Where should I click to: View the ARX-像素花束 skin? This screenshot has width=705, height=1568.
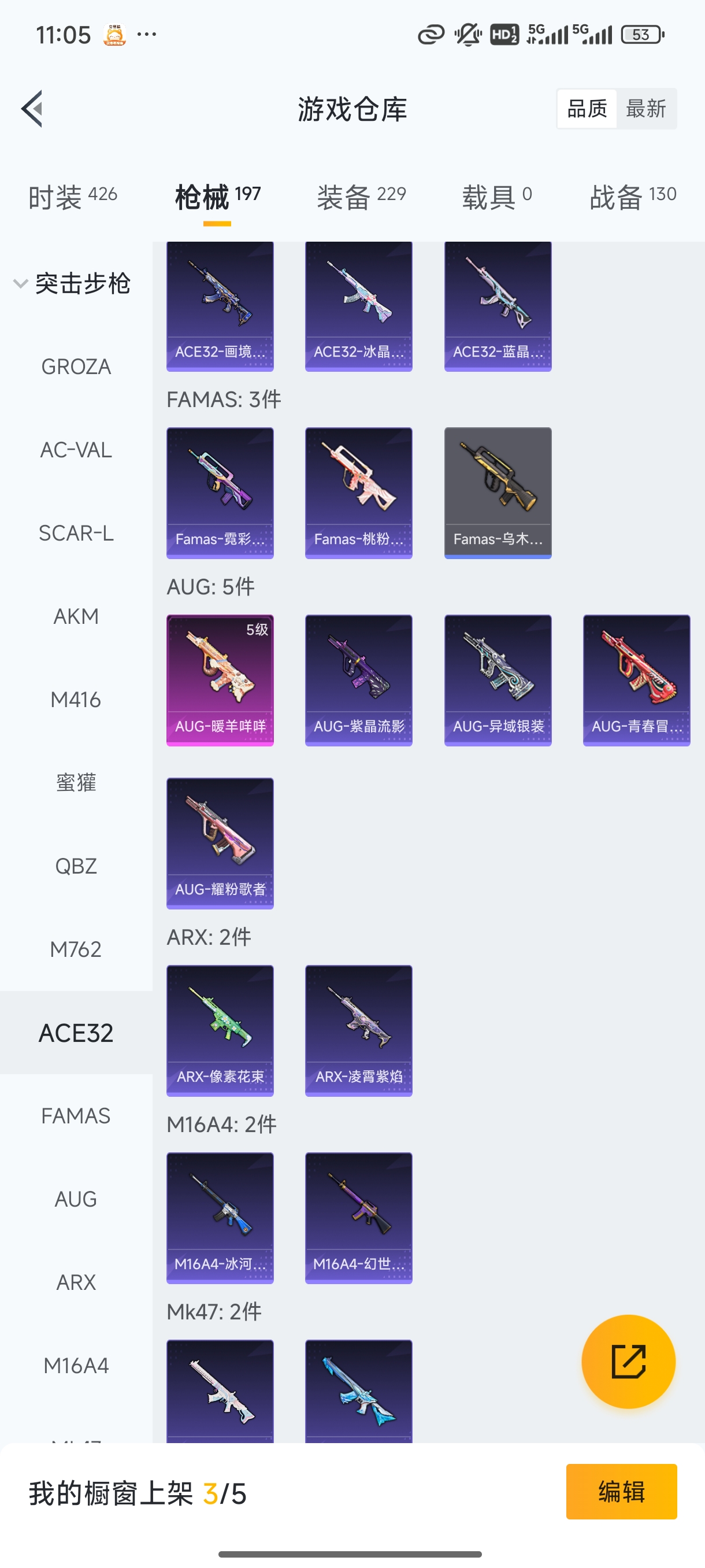[x=220, y=1030]
